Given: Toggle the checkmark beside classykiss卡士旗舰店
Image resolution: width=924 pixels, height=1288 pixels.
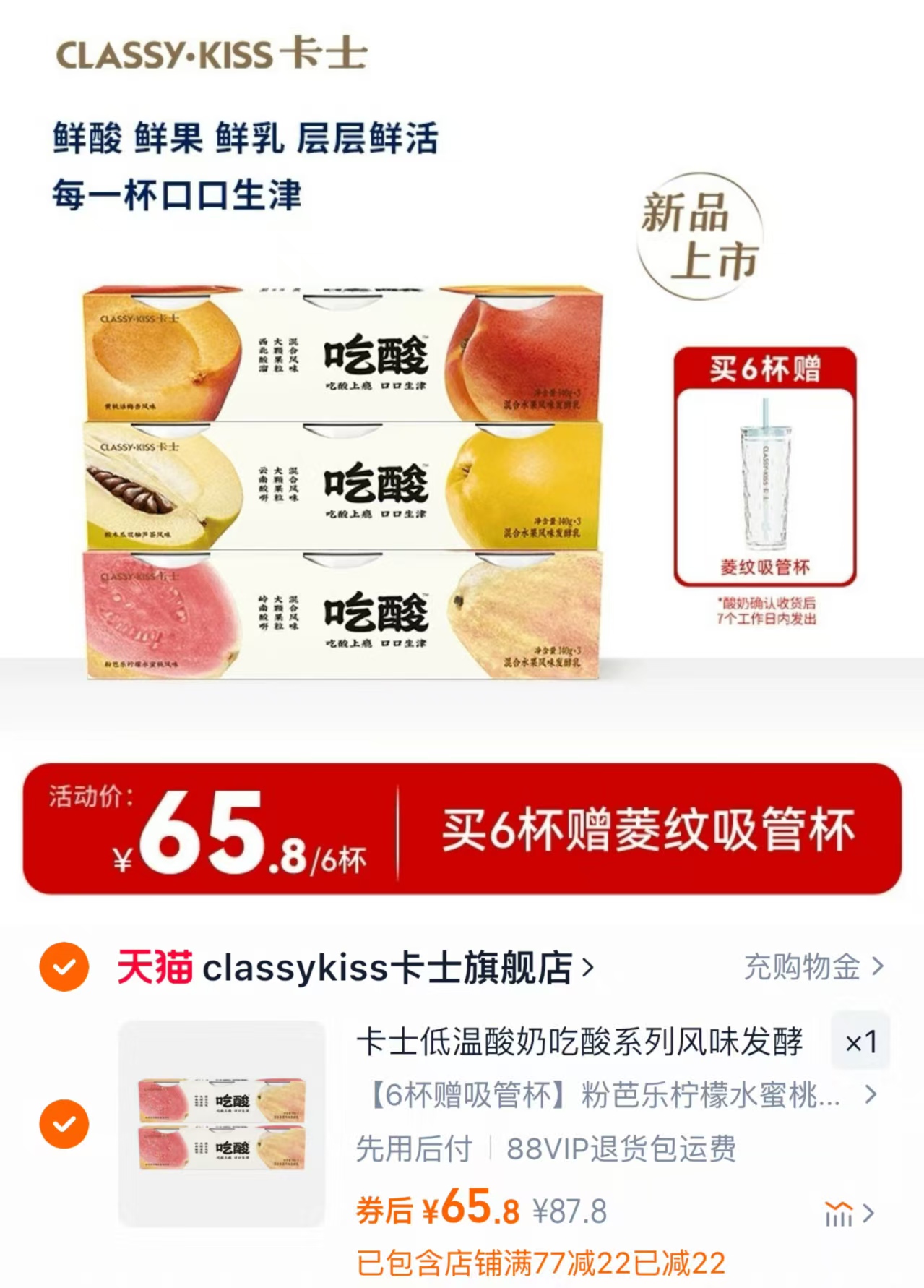Looking at the screenshot, I should [66, 966].
